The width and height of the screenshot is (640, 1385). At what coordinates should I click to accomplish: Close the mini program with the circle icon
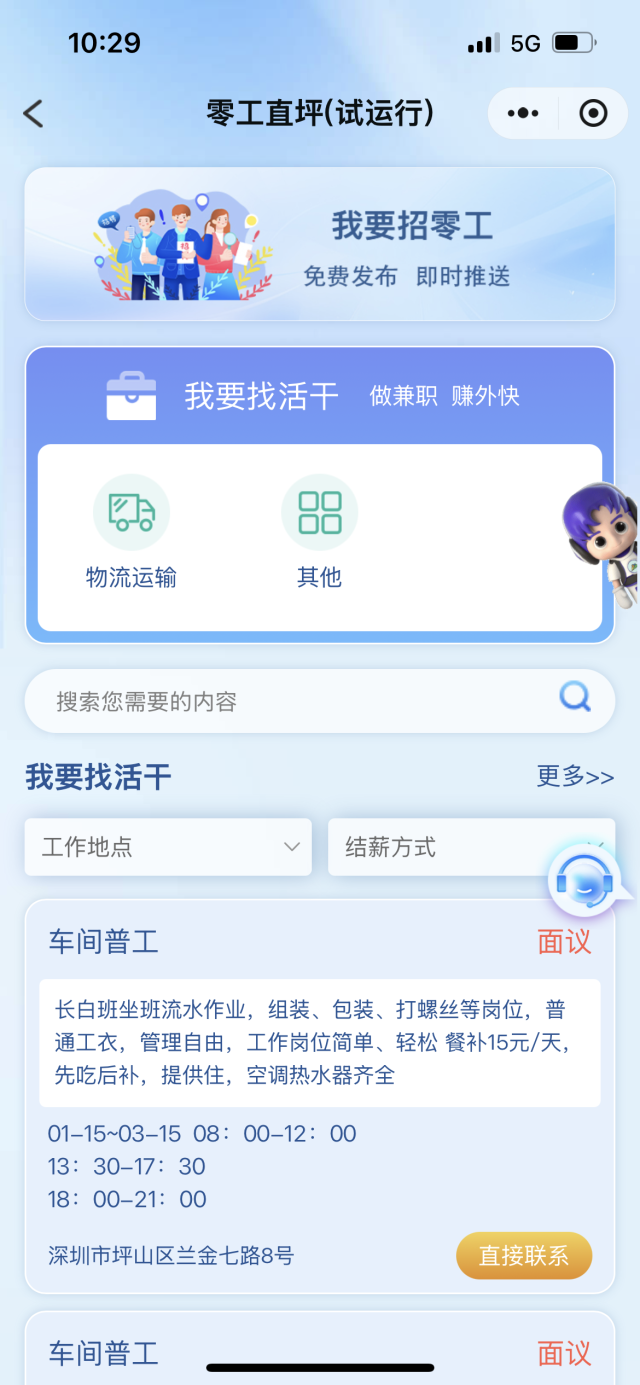click(593, 114)
